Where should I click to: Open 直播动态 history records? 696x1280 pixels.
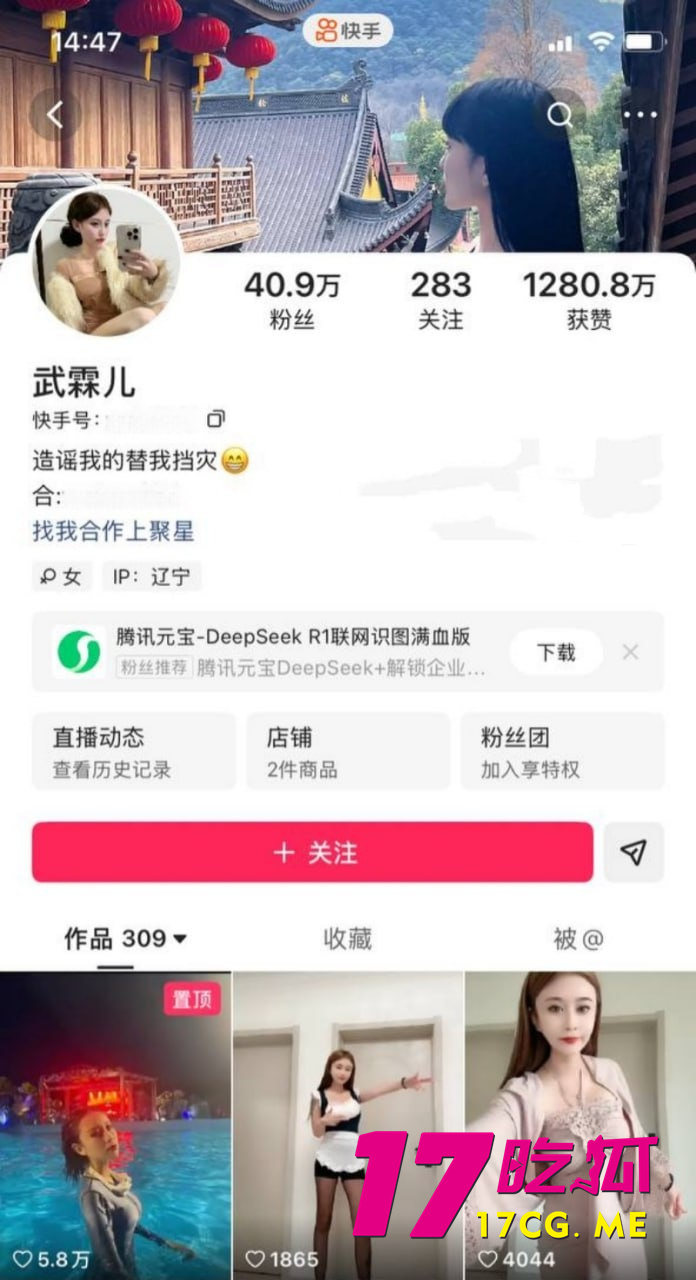point(134,752)
